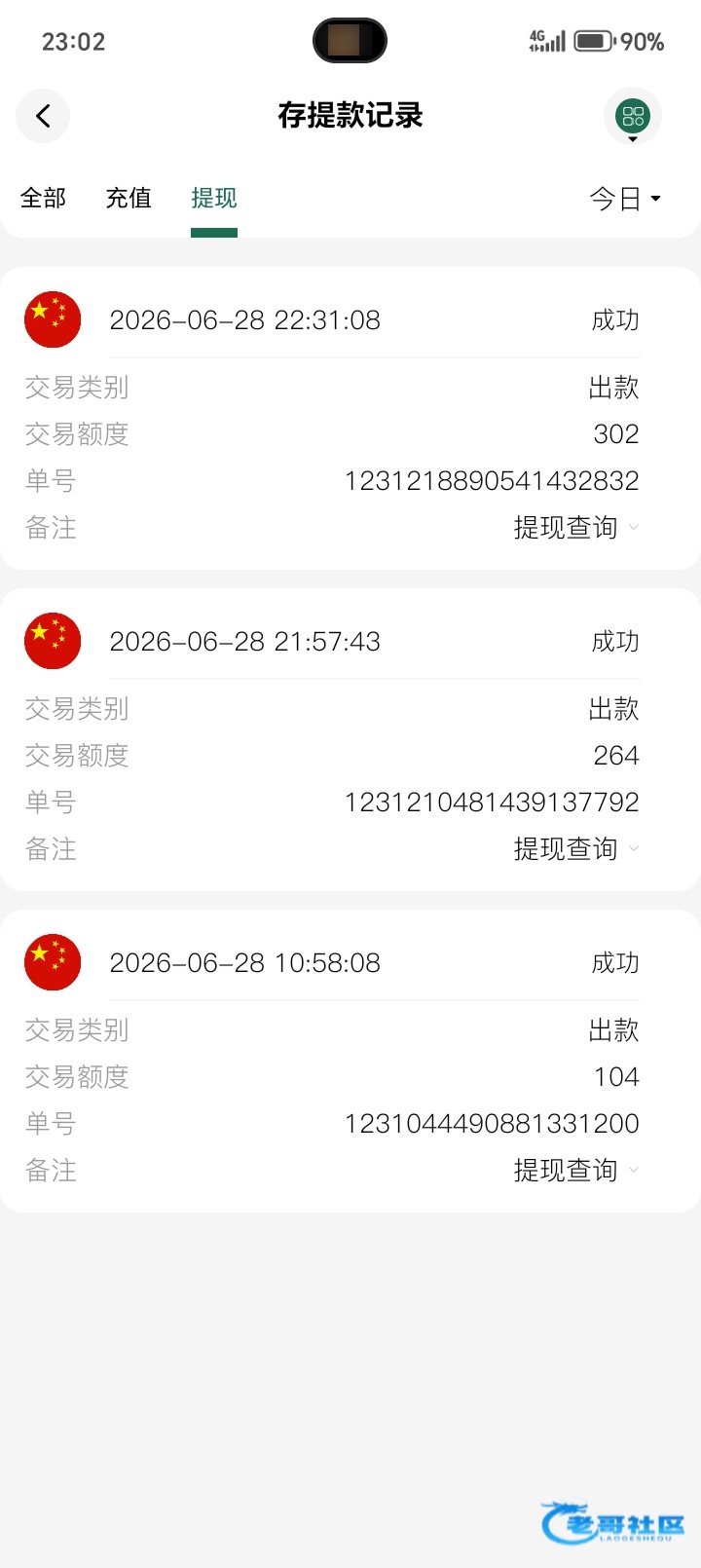Go back using the top-left arrow
Screen dimensions: 701x1568
[43, 116]
